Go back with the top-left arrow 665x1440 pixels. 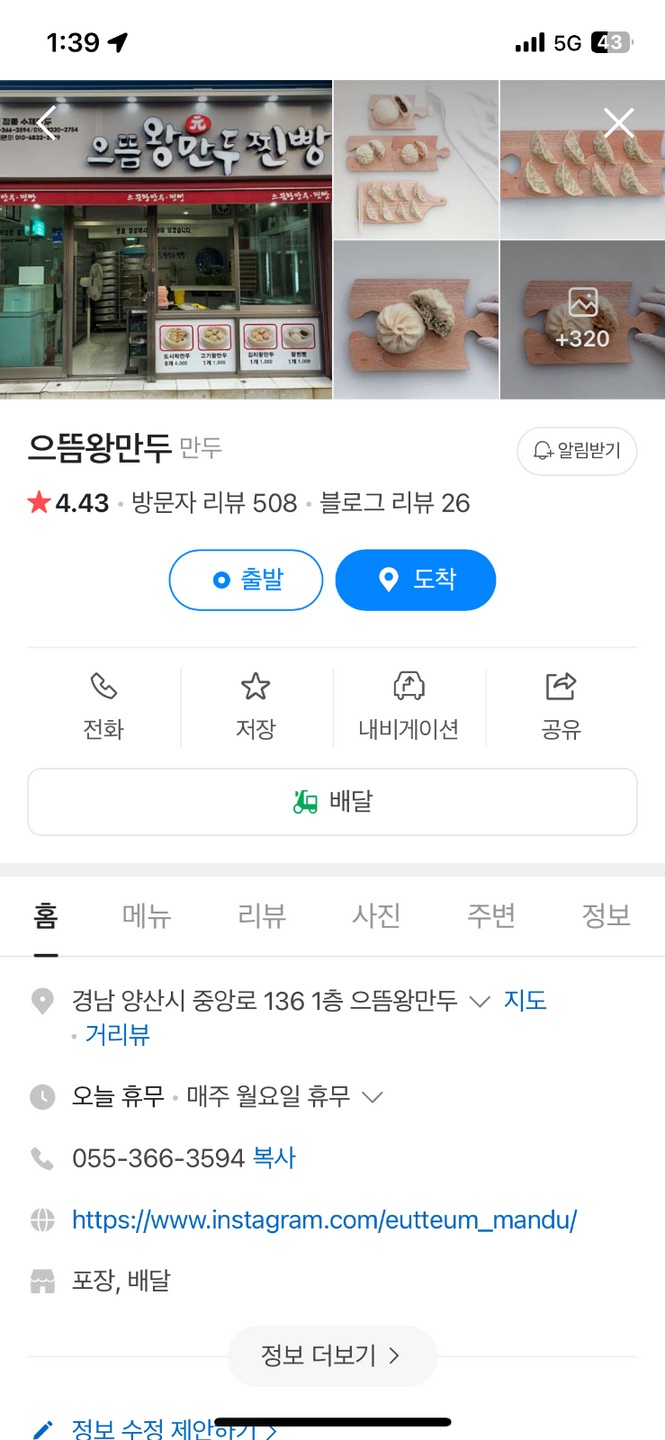coord(46,122)
